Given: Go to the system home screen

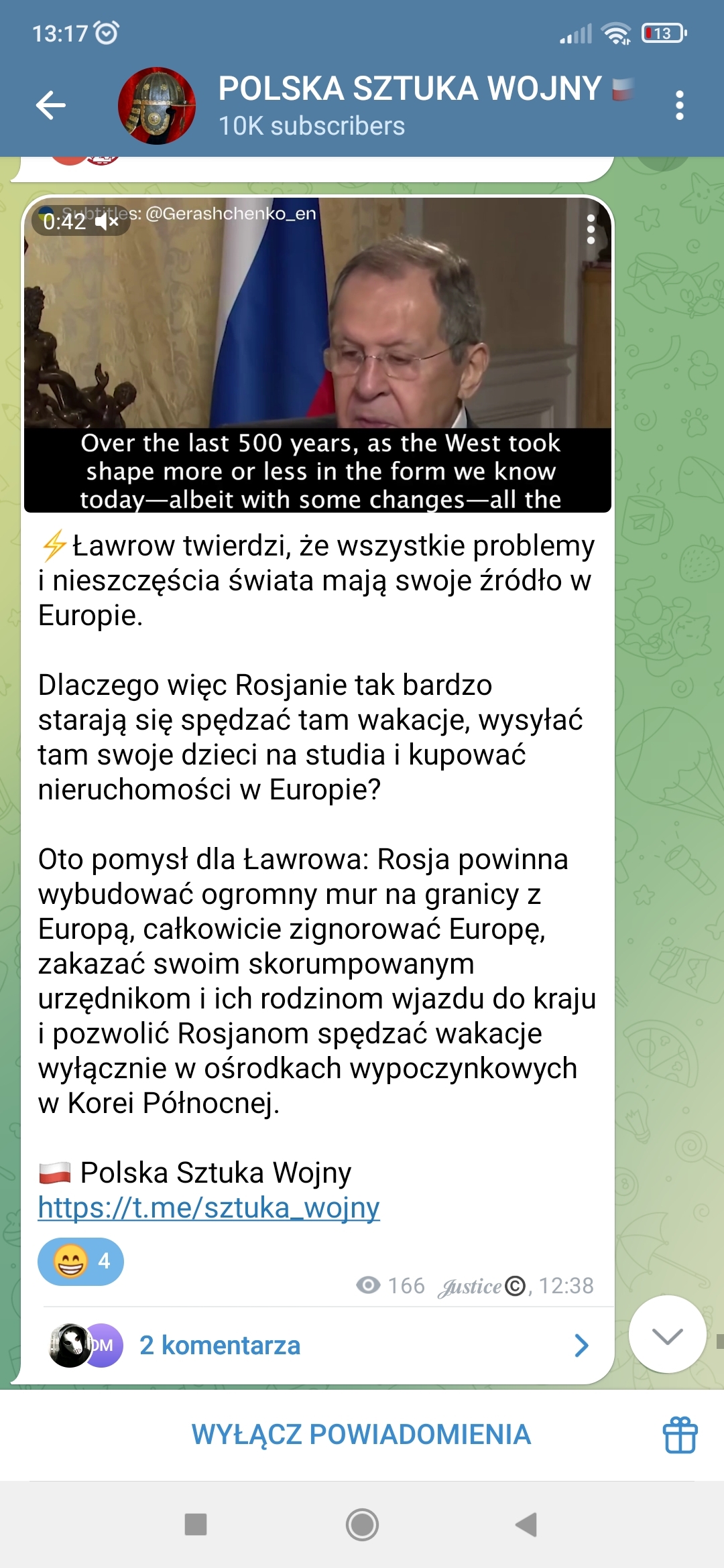Looking at the screenshot, I should [x=362, y=1524].
